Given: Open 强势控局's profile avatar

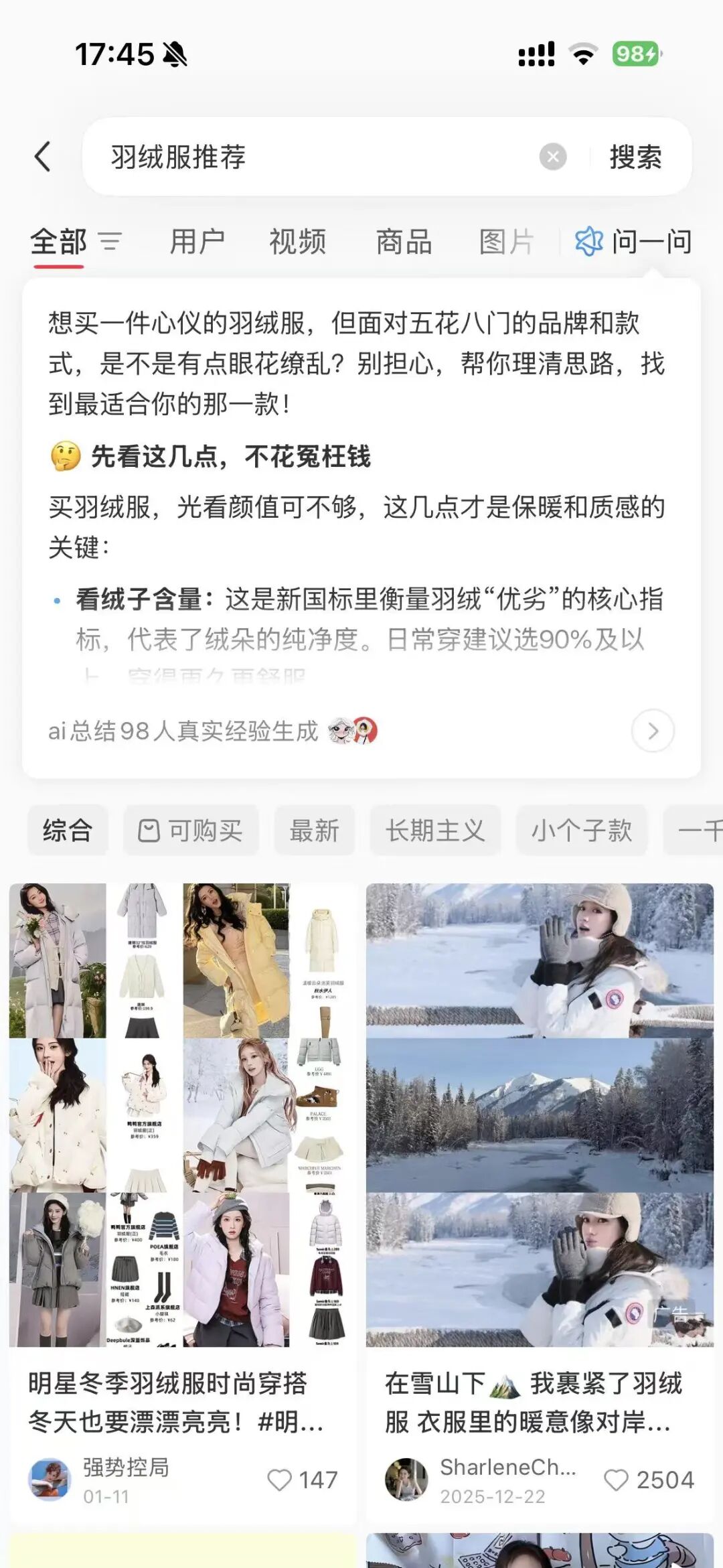Looking at the screenshot, I should coord(50,1479).
